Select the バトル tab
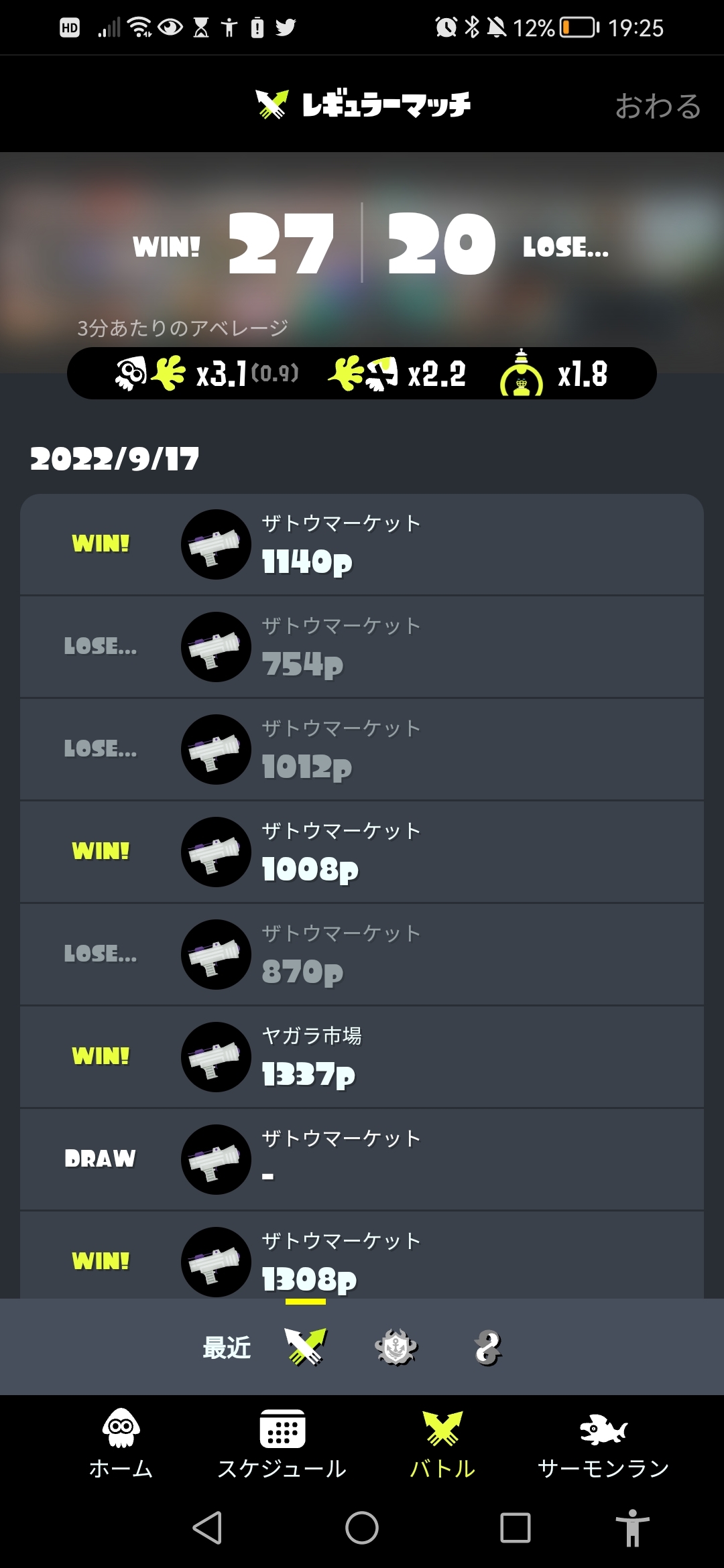Image resolution: width=724 pixels, height=1568 pixels. coord(442,1443)
